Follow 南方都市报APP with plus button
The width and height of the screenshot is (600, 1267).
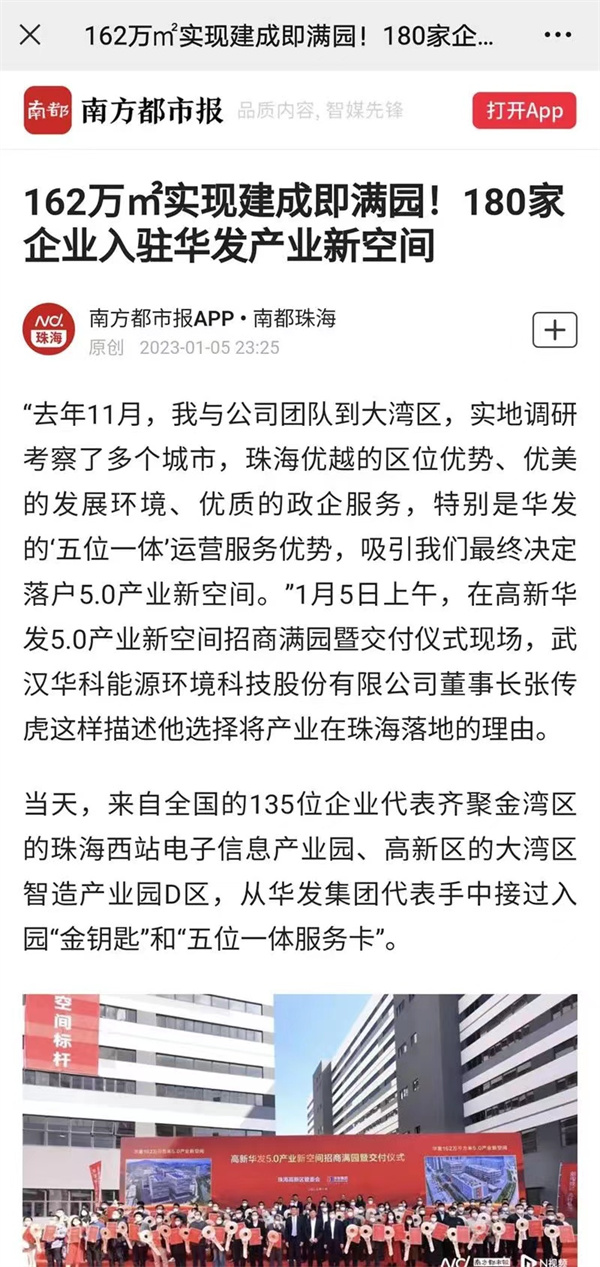554,330
